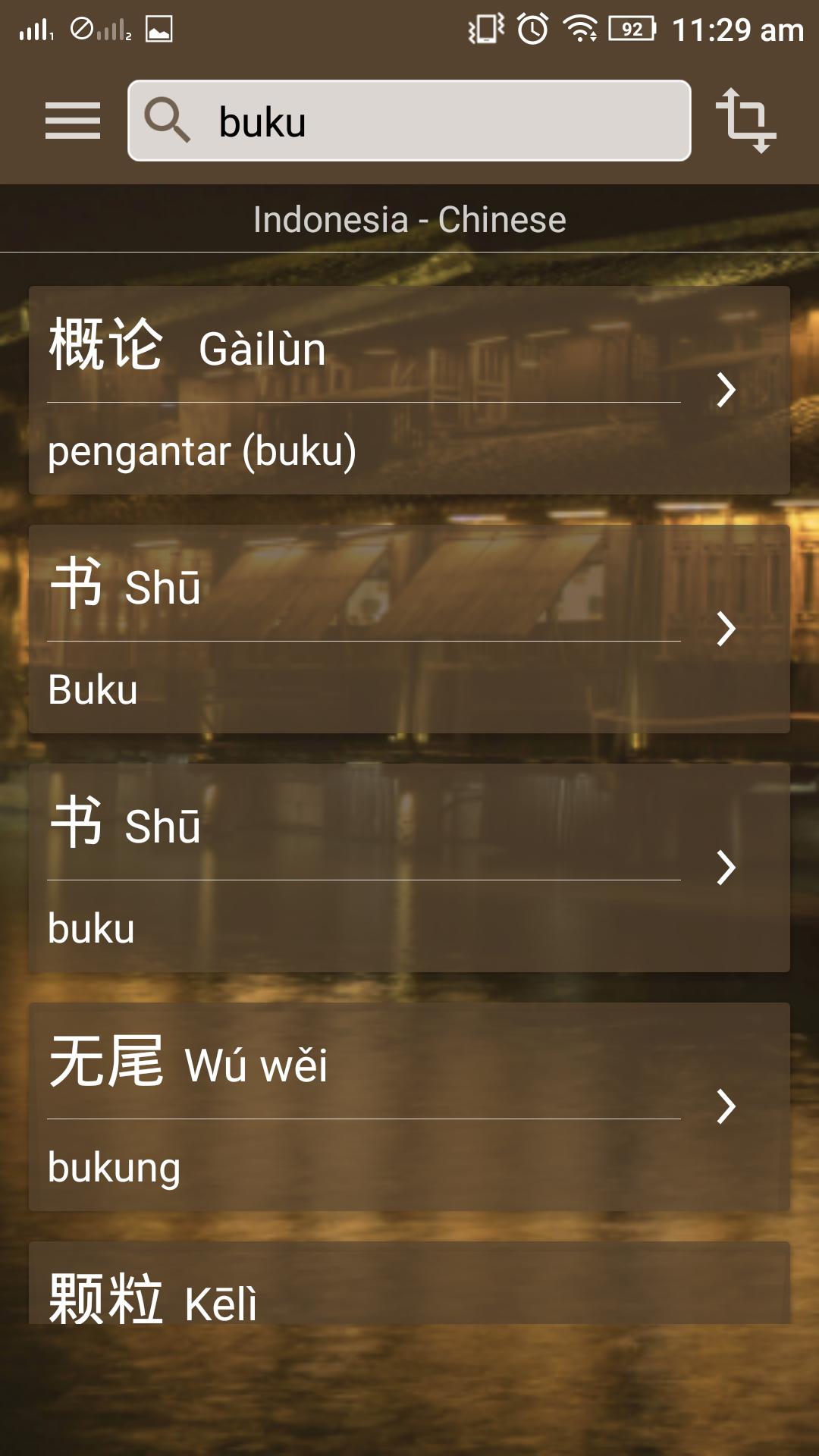Open the pengantar (buku) result
819x1456 pixels.
pyautogui.click(x=201, y=451)
